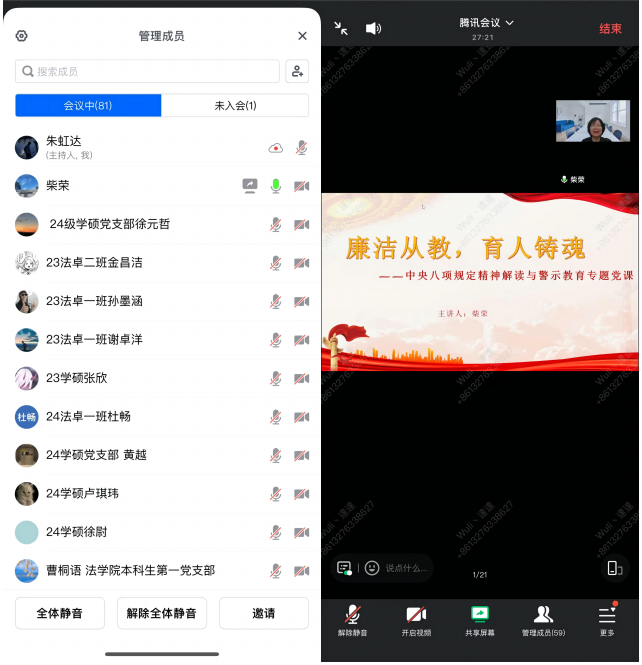Tap the 邀请 button
The height and width of the screenshot is (665, 642).
click(x=264, y=613)
